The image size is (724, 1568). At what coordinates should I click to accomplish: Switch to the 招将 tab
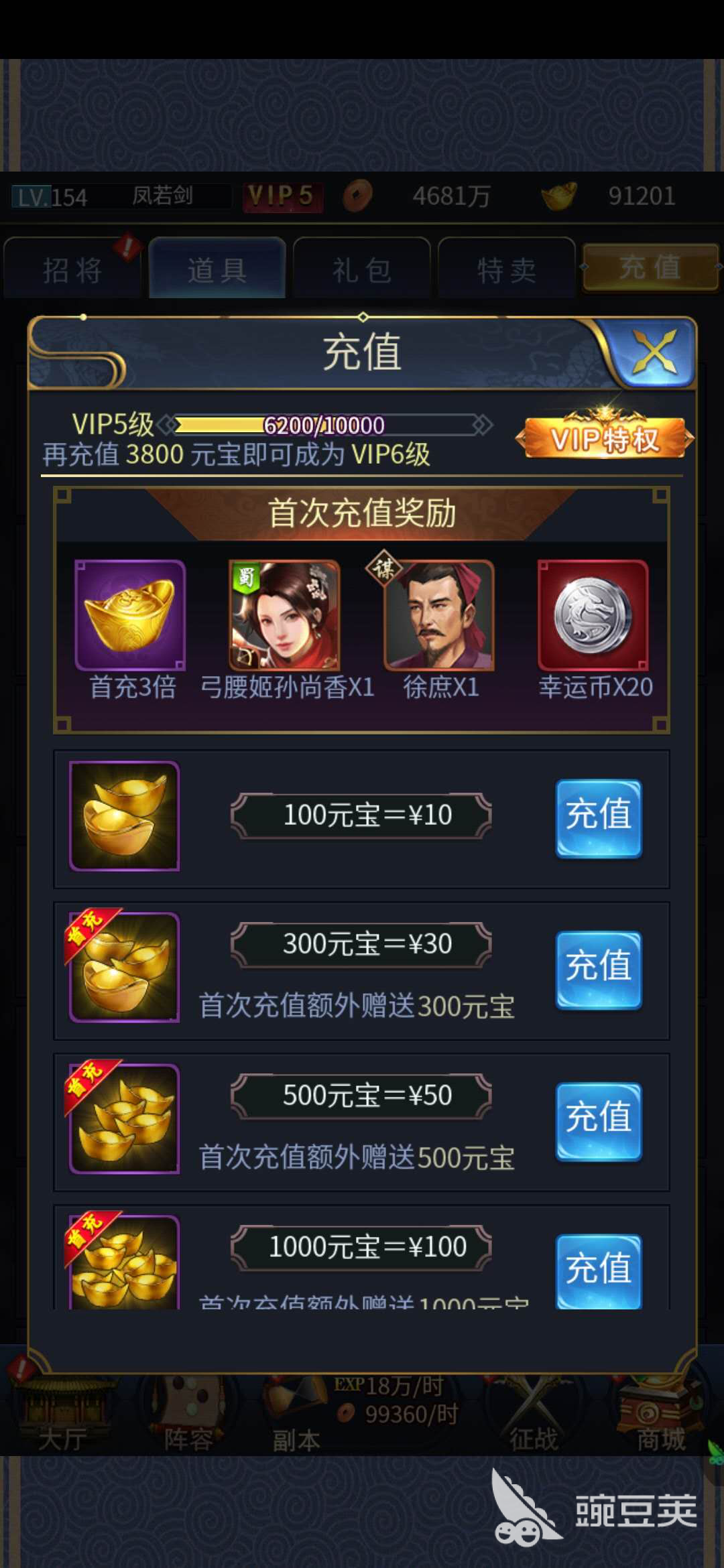(x=72, y=270)
